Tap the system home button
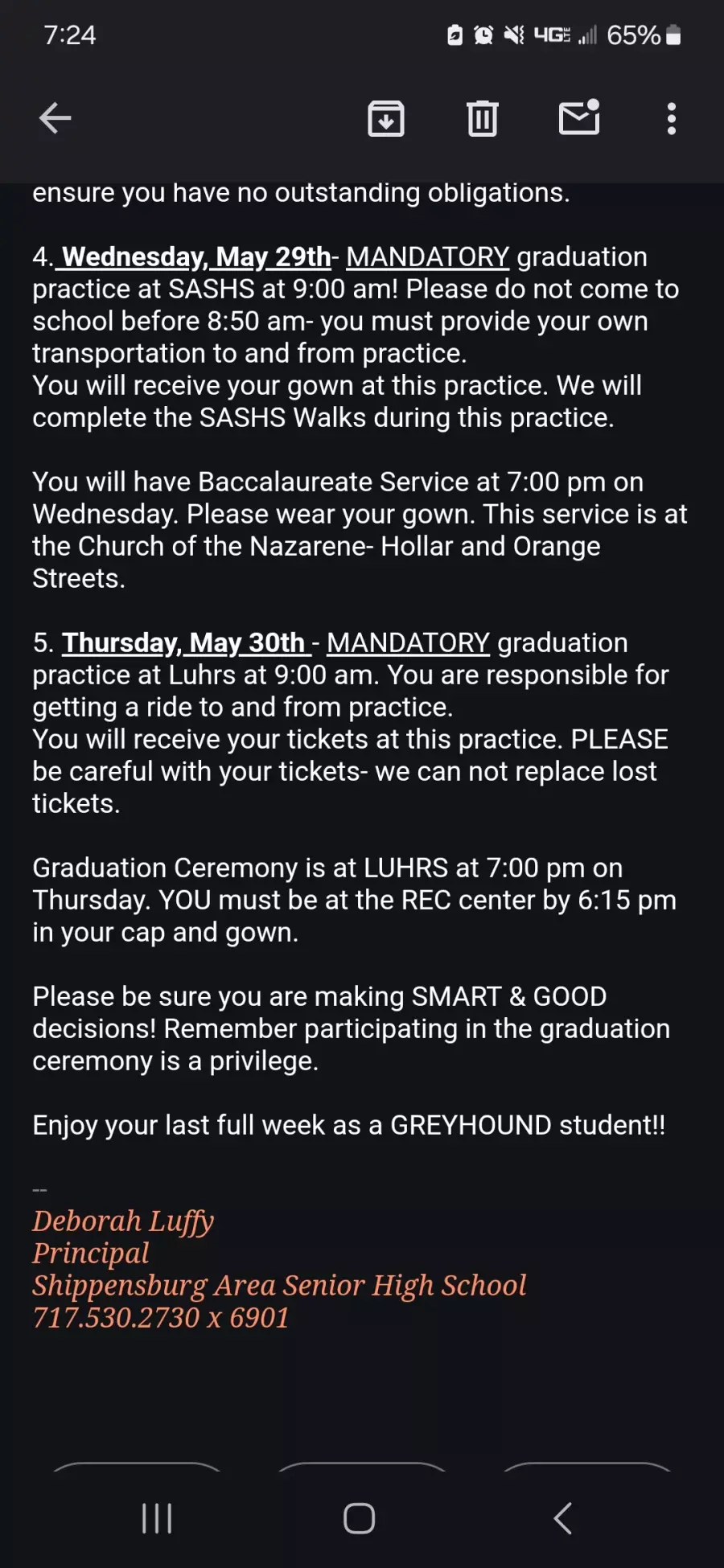Screen dimensions: 724x1568 [360, 1518]
